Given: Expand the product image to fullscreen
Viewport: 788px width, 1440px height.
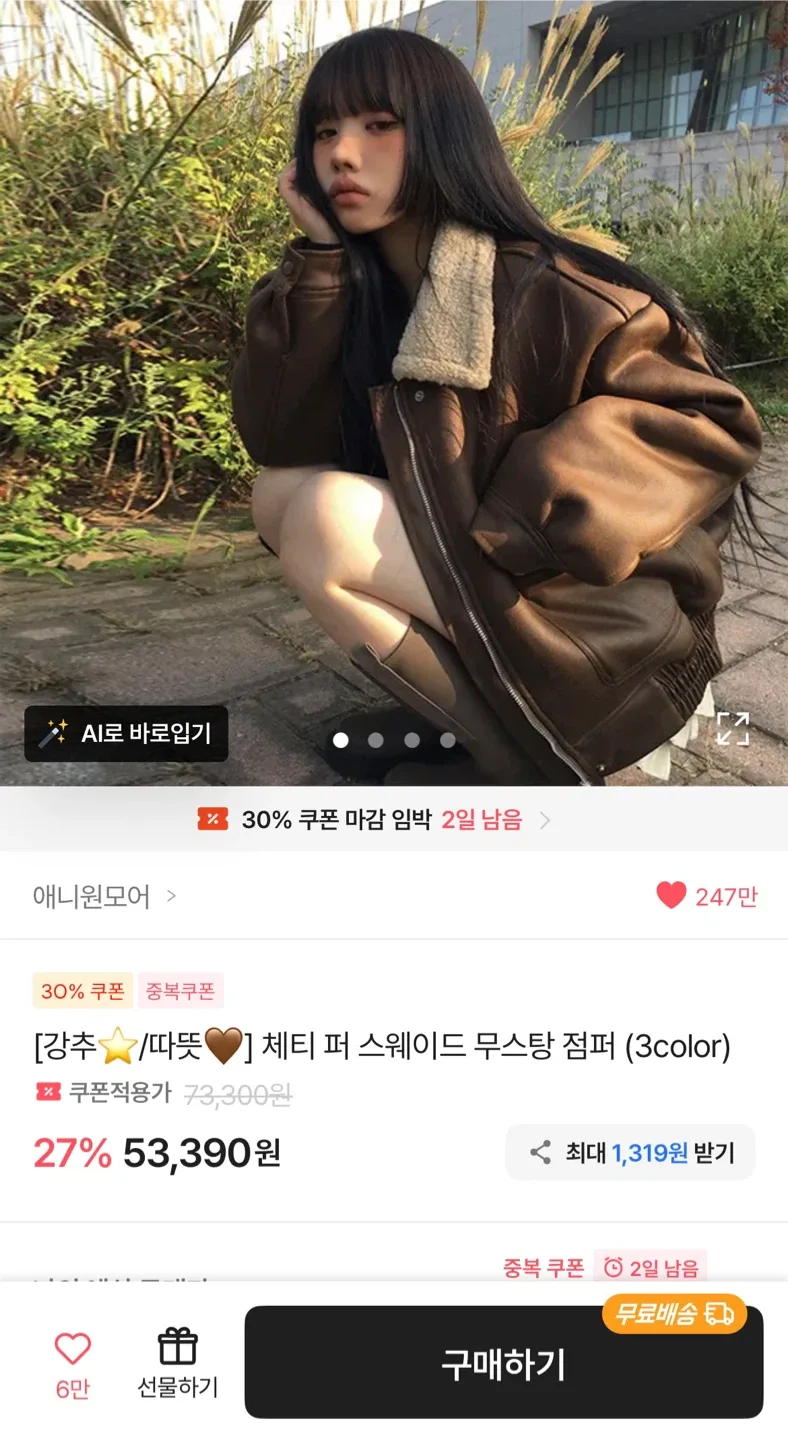Looking at the screenshot, I should (732, 728).
